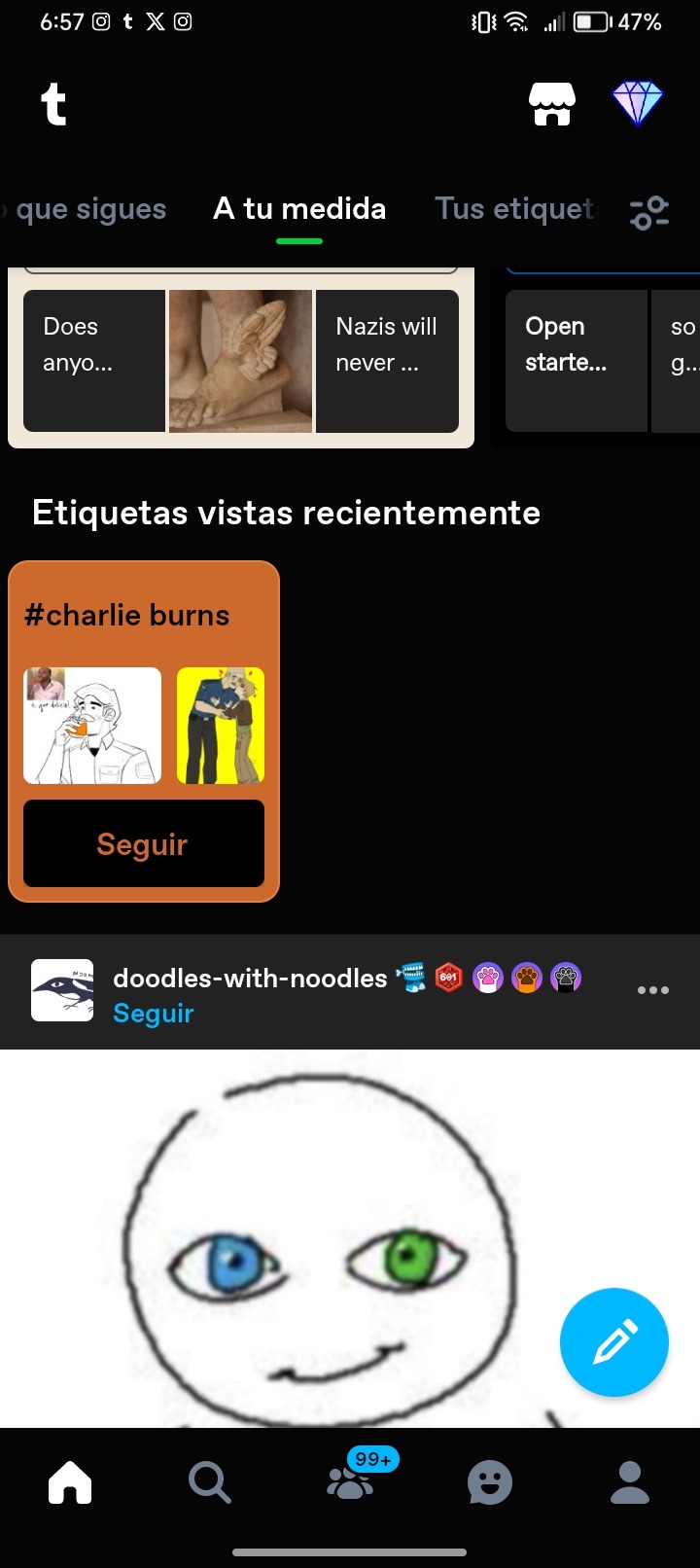Open the 'Does anyo...' post tile
This screenshot has width=700, height=1568.
pyautogui.click(x=94, y=361)
